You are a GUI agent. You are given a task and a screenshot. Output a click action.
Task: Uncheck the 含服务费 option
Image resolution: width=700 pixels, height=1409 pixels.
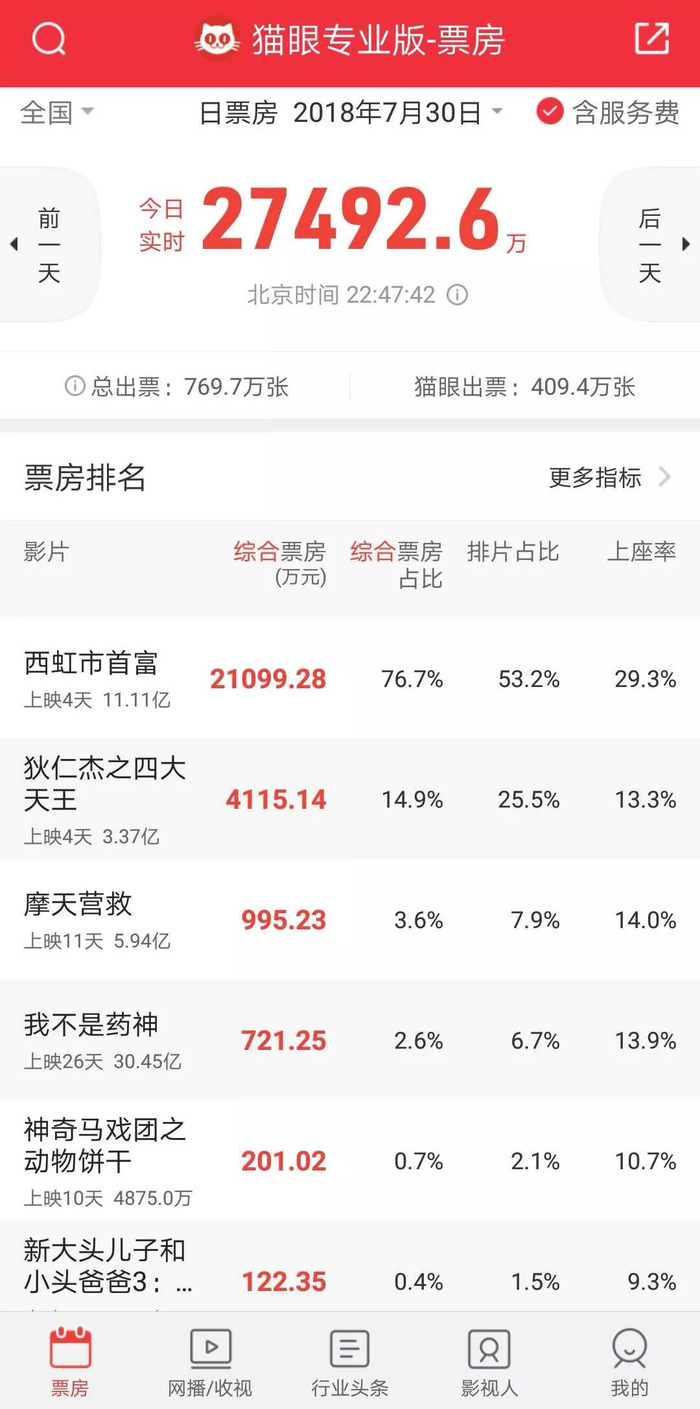pyautogui.click(x=550, y=112)
